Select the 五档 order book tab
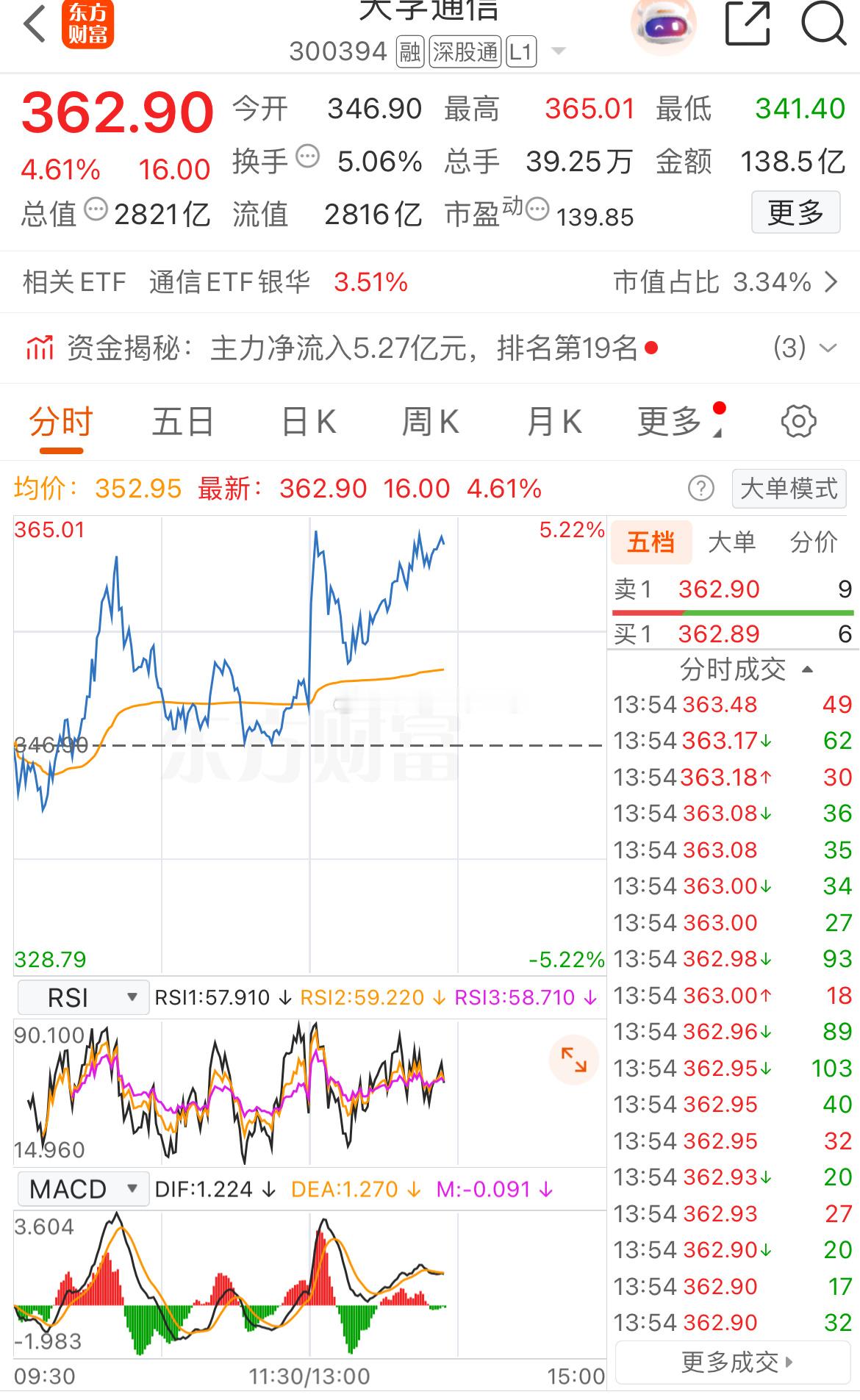The height and width of the screenshot is (1400, 860). [651, 542]
